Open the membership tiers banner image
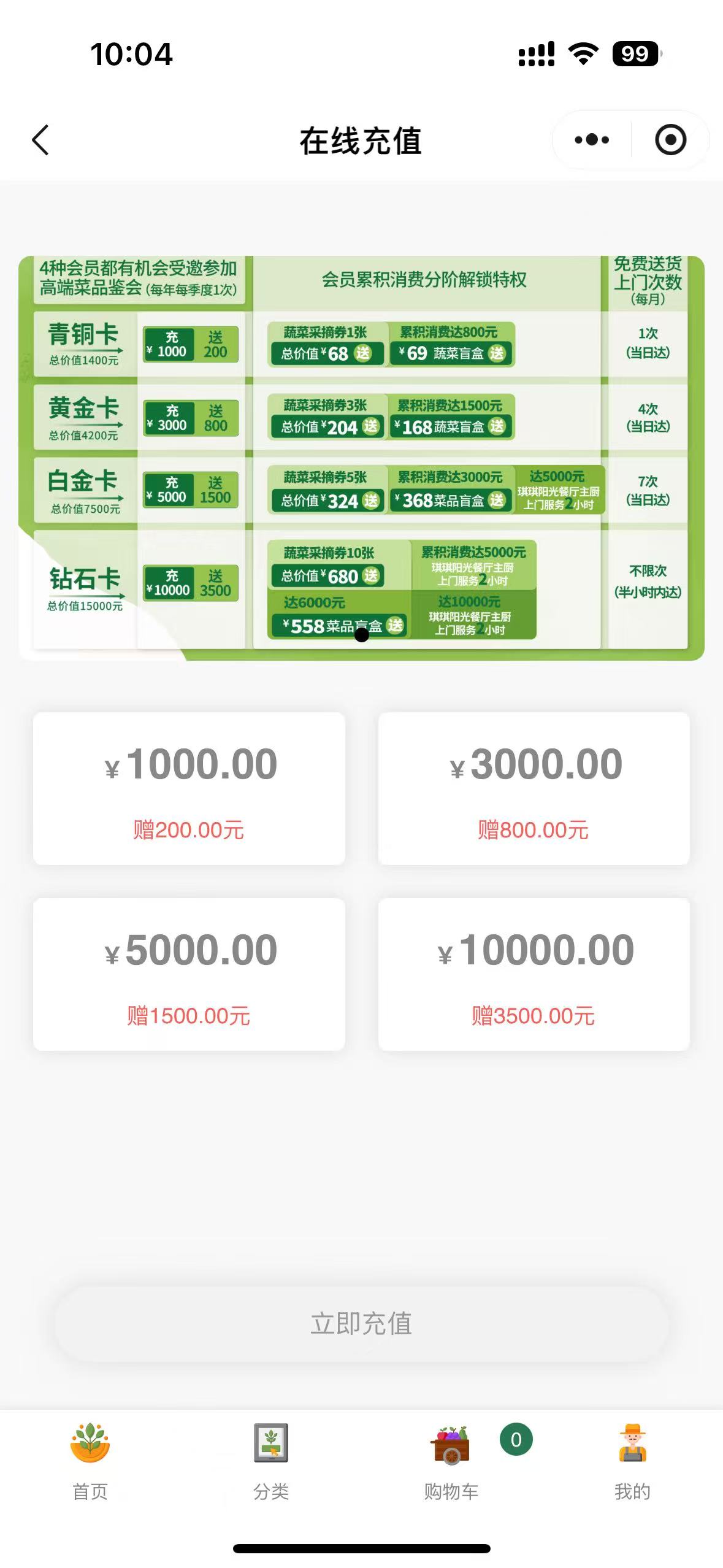 [361, 458]
